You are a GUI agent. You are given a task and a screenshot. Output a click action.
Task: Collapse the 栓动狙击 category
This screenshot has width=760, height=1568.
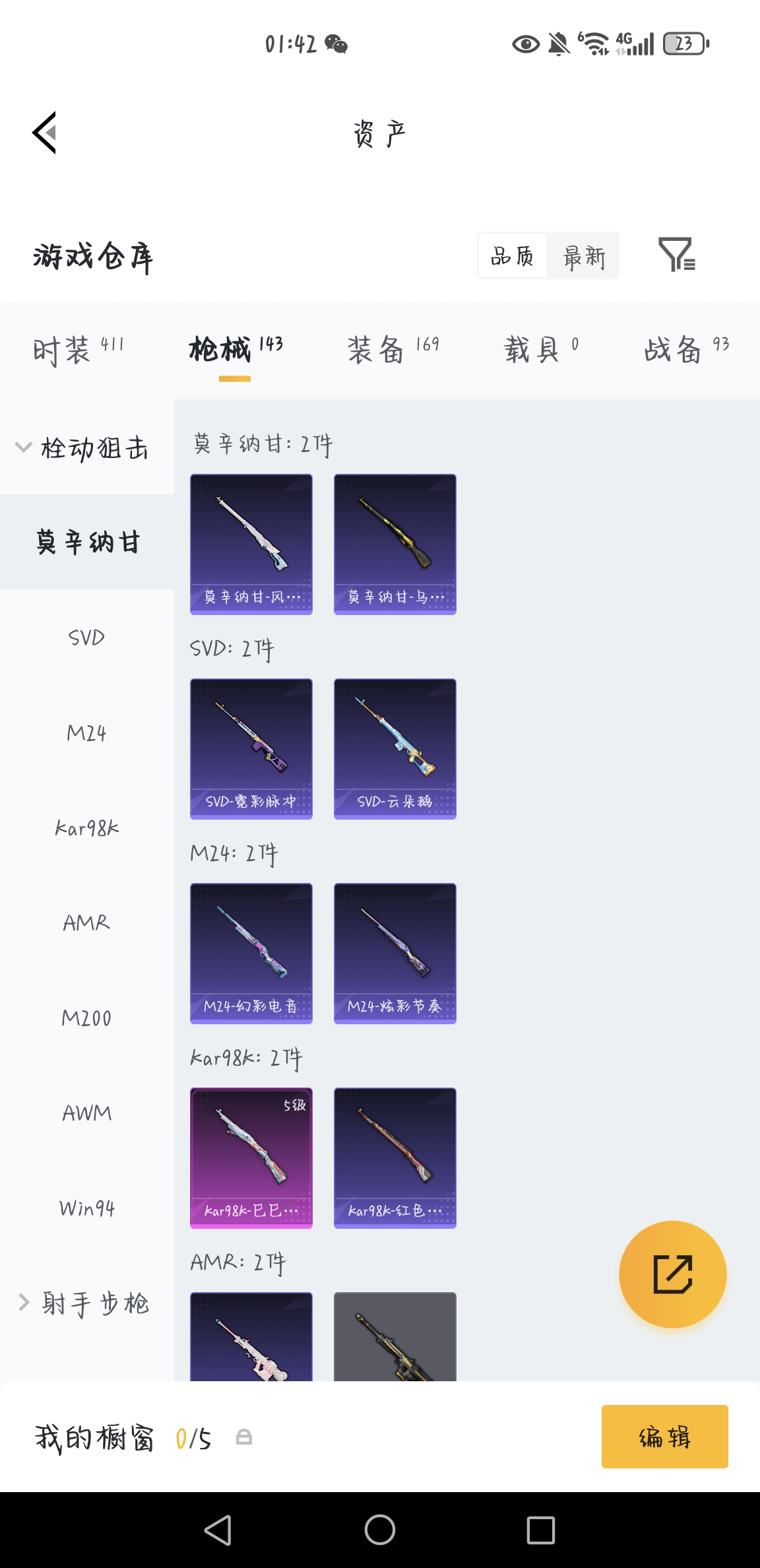[82, 447]
